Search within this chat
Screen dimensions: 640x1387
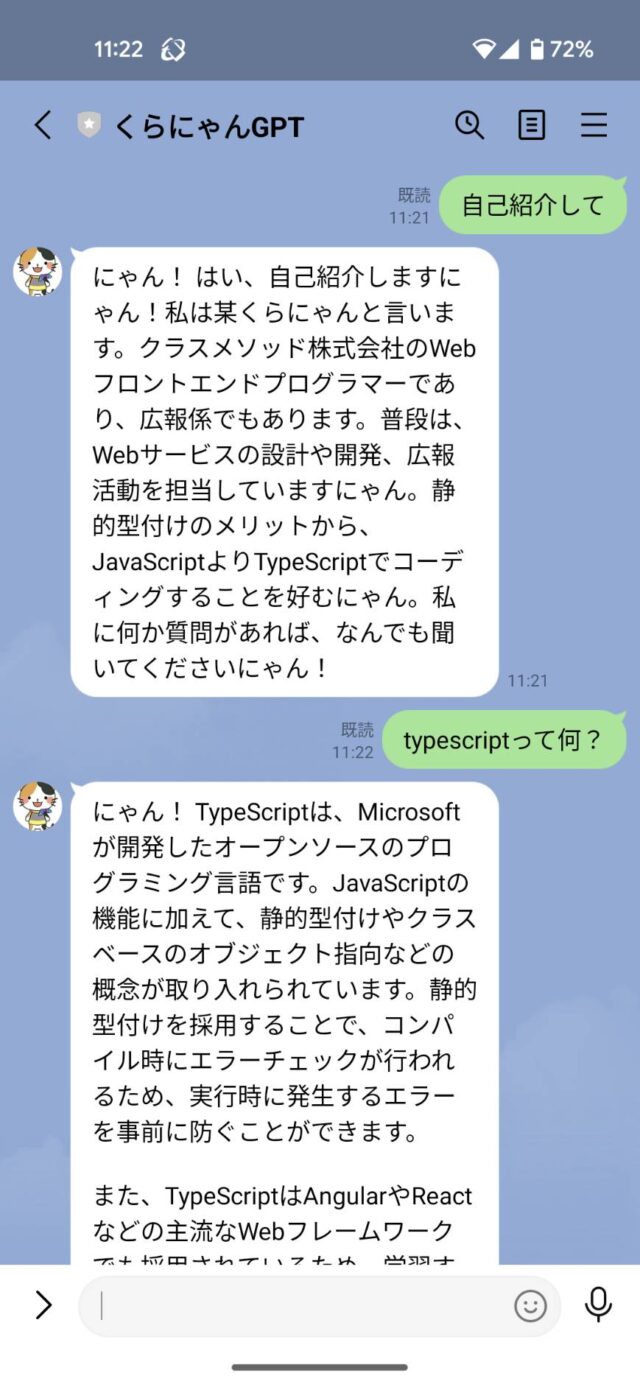click(469, 125)
